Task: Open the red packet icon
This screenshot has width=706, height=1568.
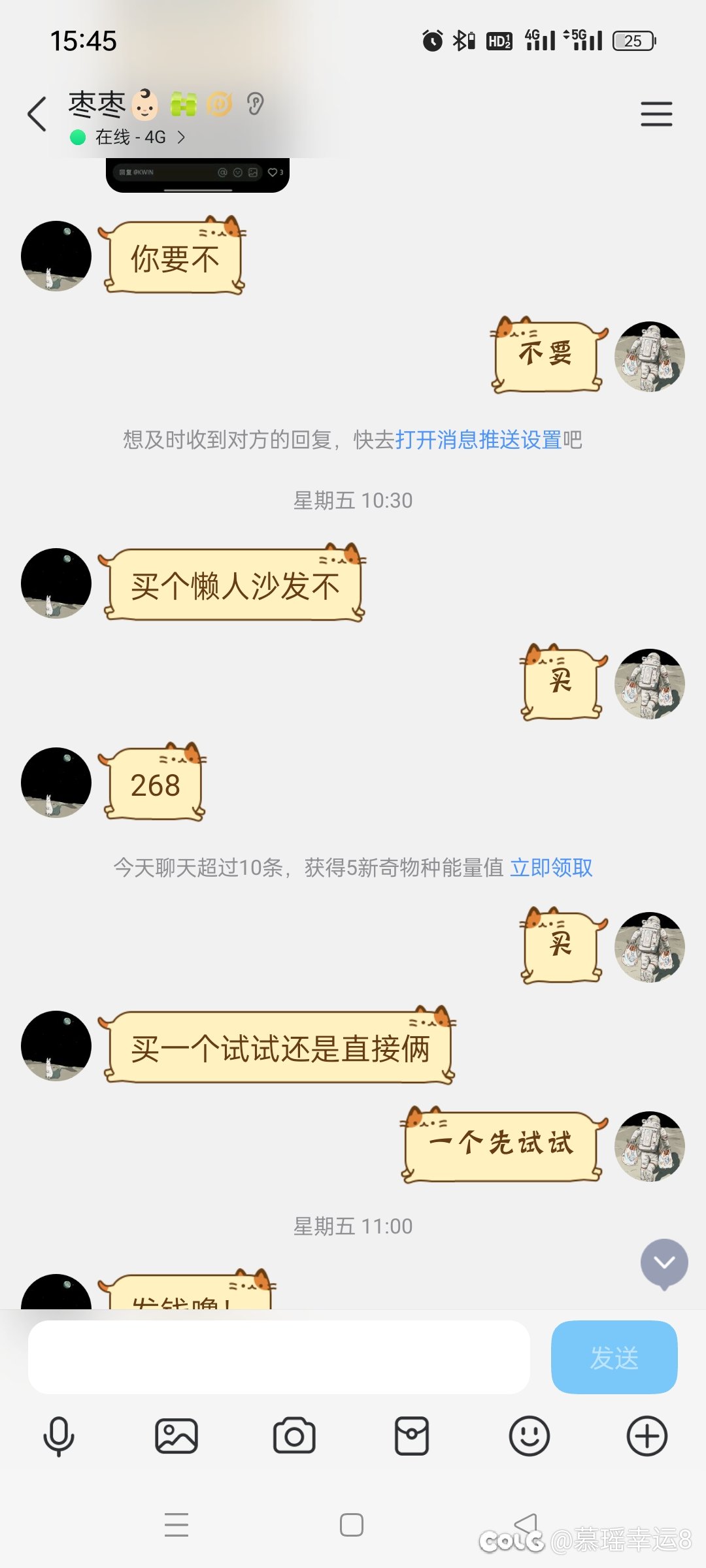Action: (x=412, y=1436)
